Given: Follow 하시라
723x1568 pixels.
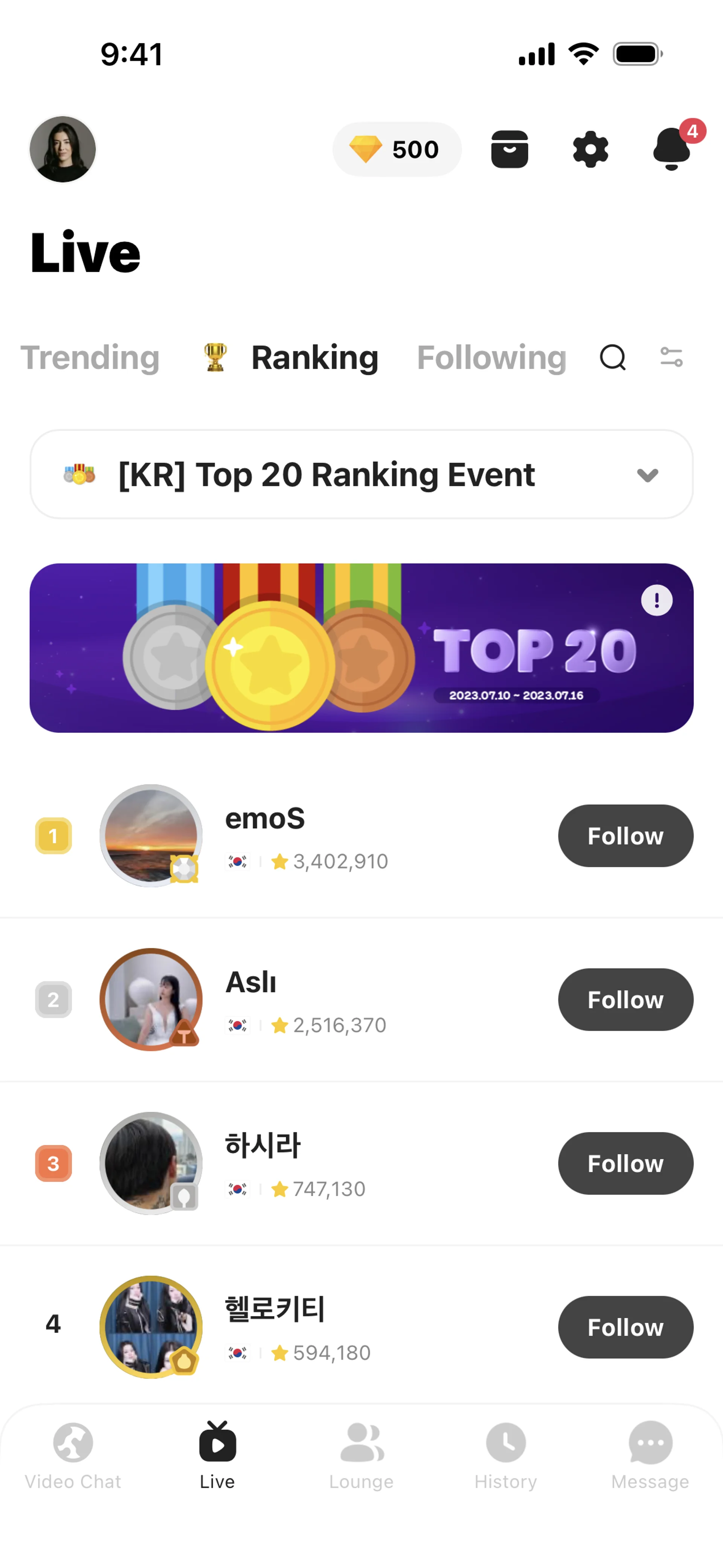Looking at the screenshot, I should [x=625, y=1163].
